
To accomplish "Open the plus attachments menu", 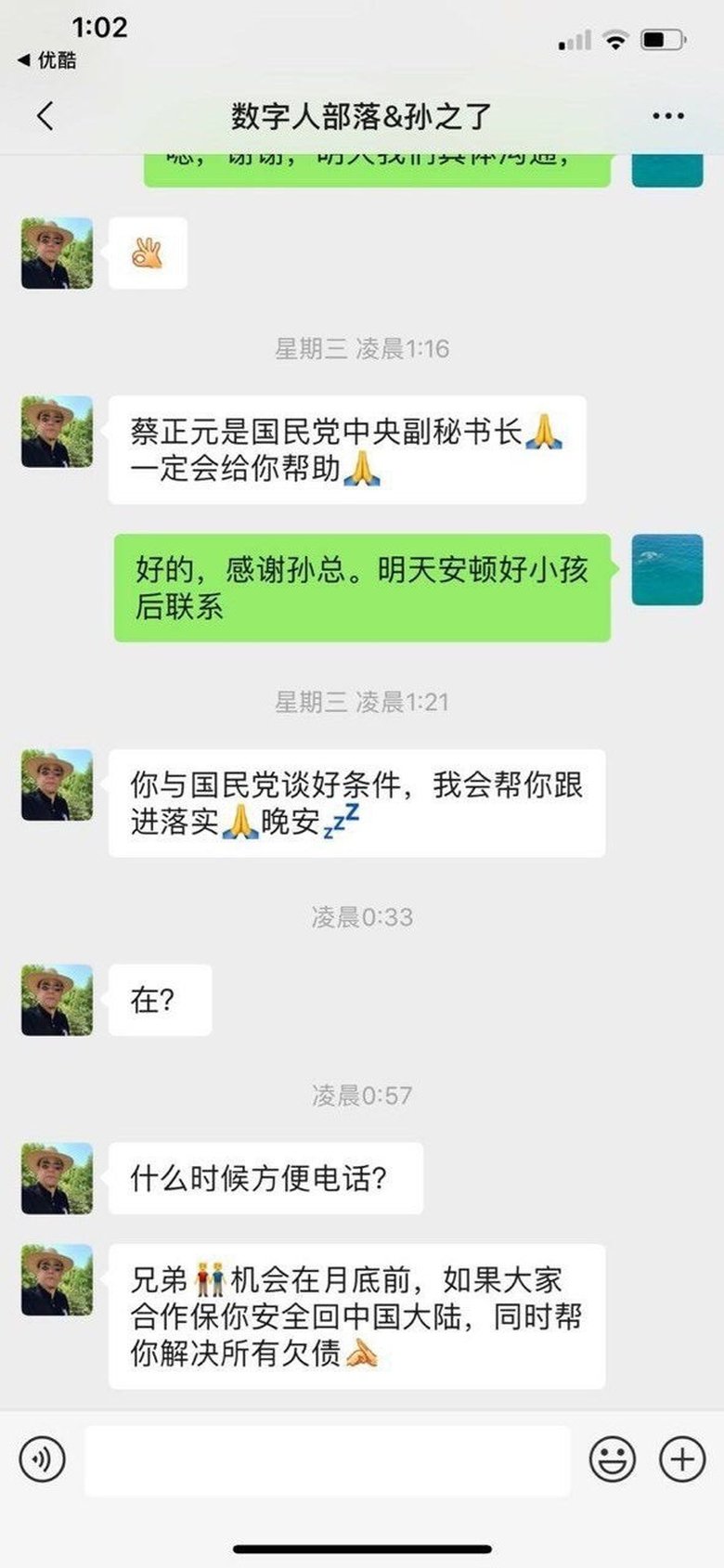I will [x=682, y=1460].
